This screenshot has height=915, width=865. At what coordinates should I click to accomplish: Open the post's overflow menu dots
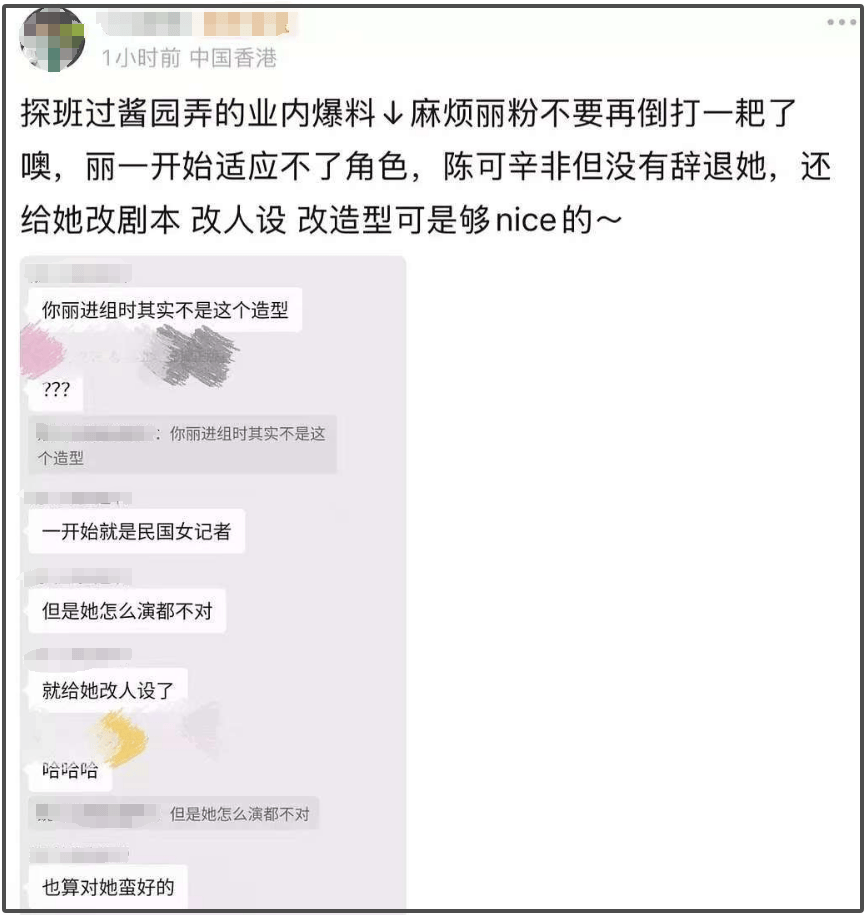pos(841,23)
